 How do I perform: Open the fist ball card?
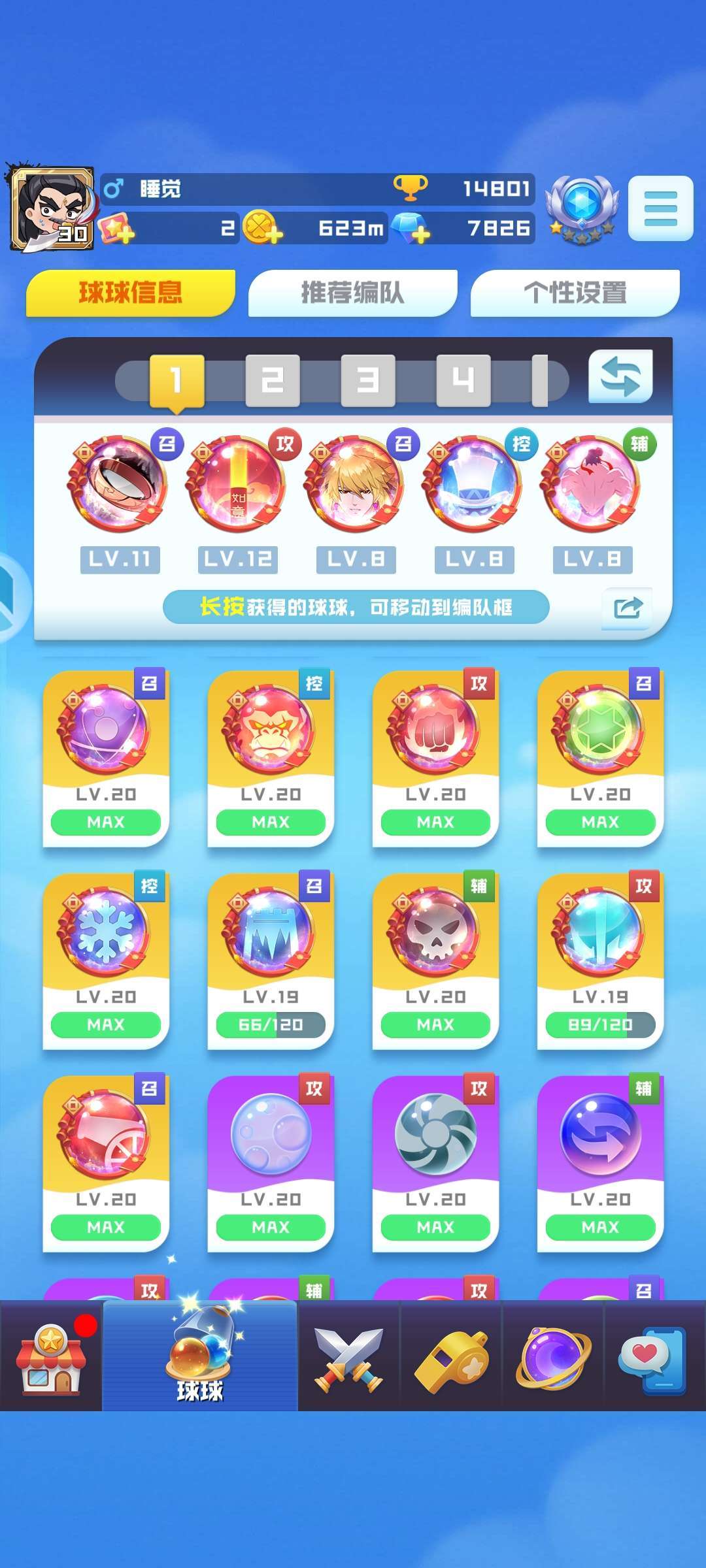(x=435, y=758)
